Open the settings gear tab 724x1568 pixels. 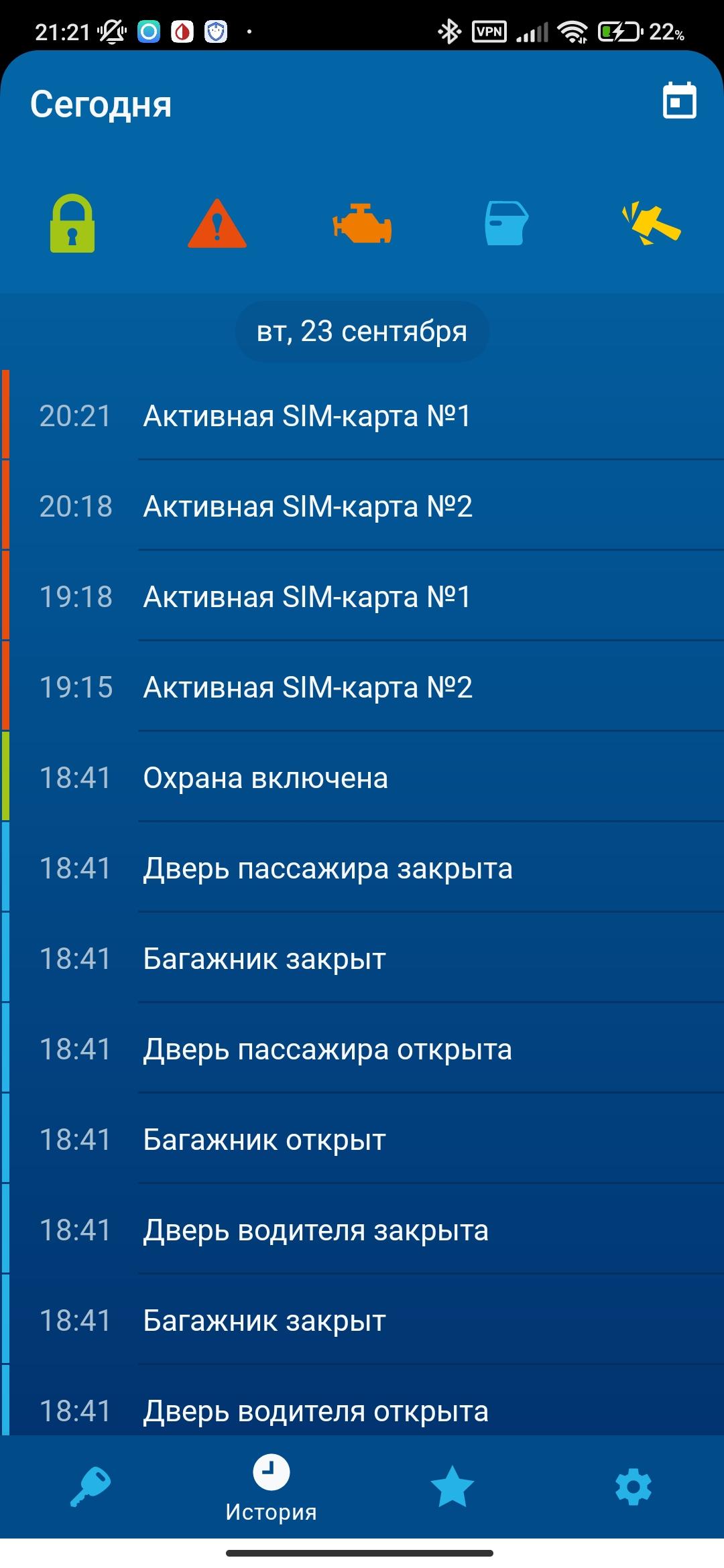pyautogui.click(x=633, y=1486)
